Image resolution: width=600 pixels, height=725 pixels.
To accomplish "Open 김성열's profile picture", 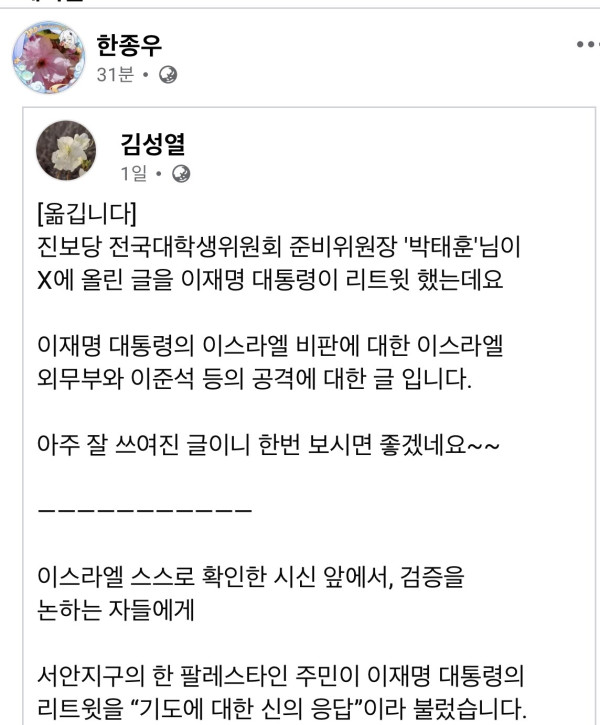I will (67, 155).
